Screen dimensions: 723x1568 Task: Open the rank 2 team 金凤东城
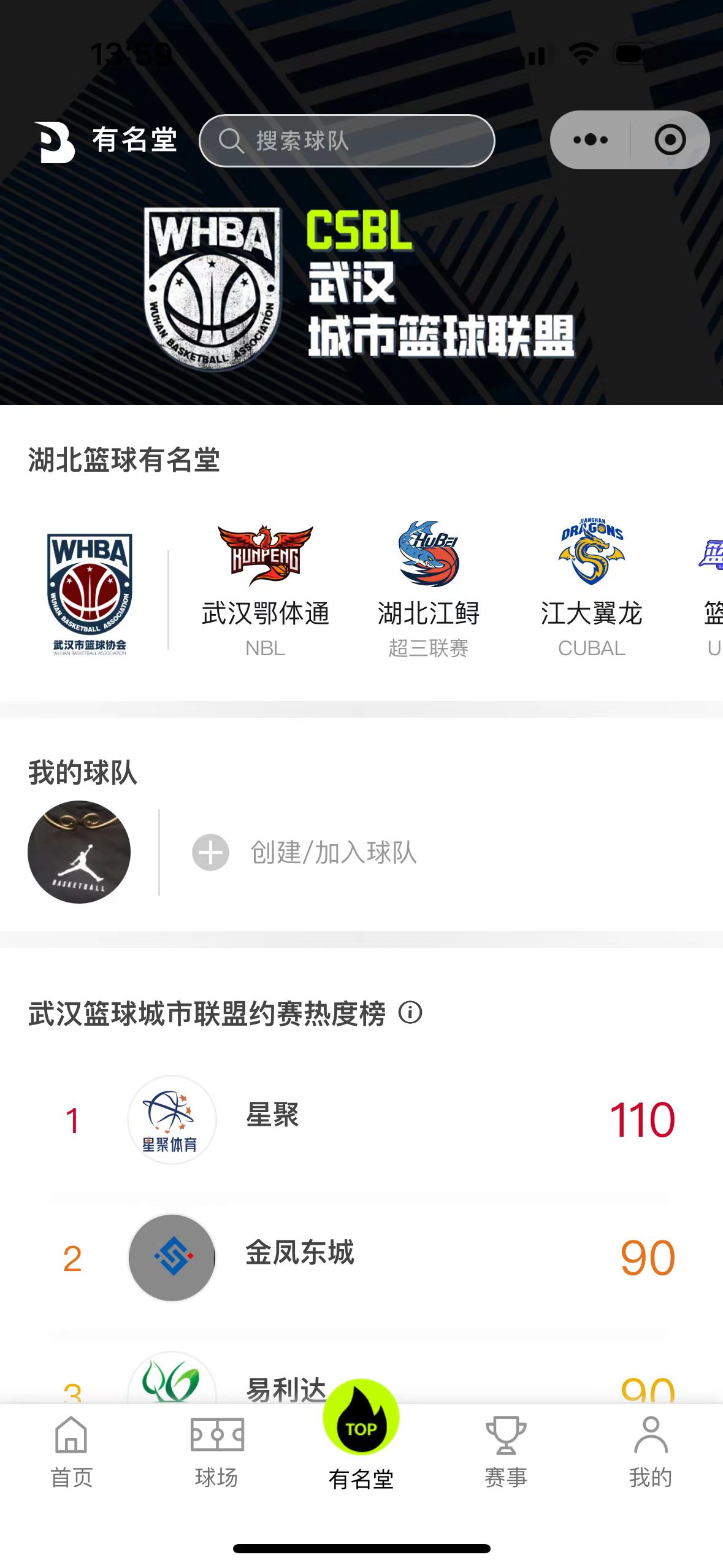(x=361, y=1258)
